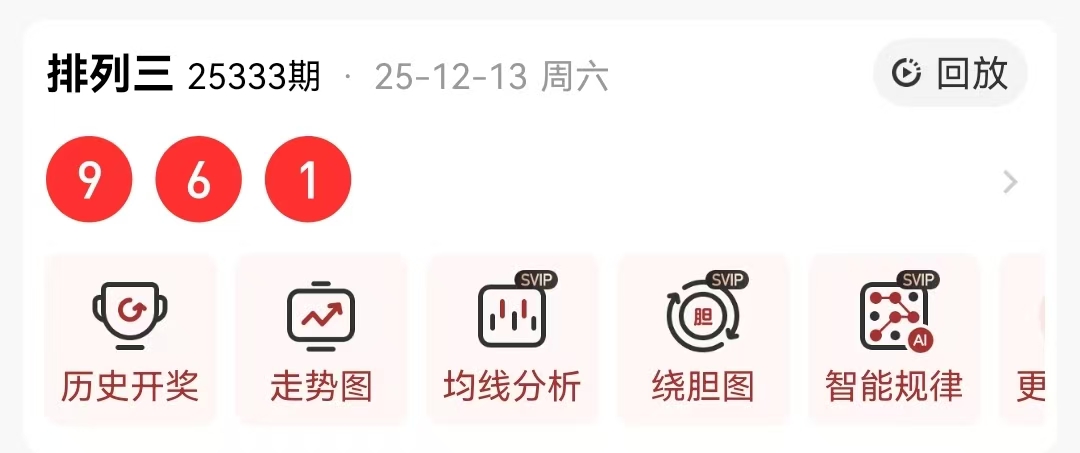Image resolution: width=1080 pixels, height=453 pixels.
Task: Open 历史开奖 draw history
Action: [x=130, y=340]
